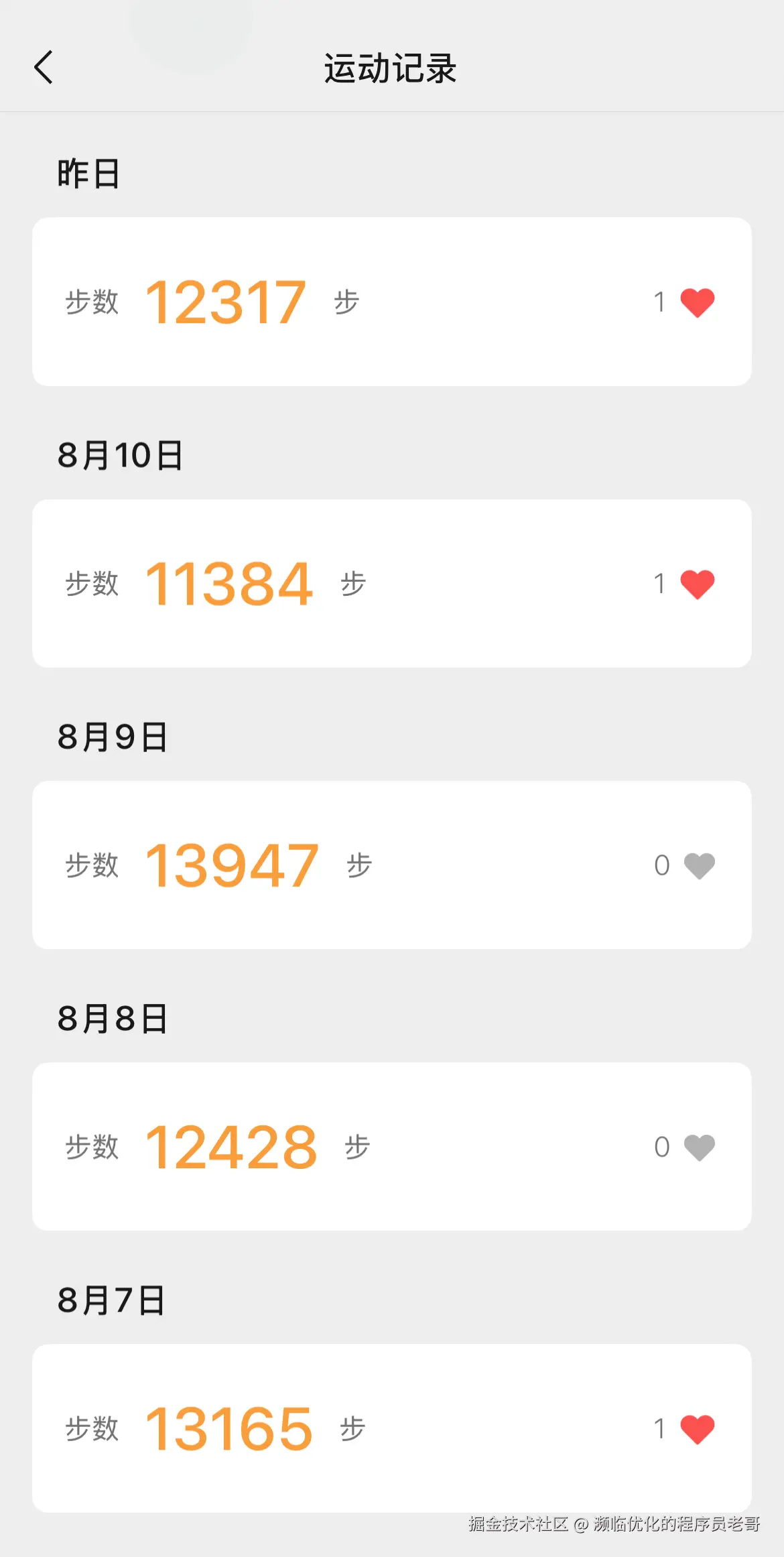Expand the 8月7日 step record card

pyautogui.click(x=392, y=1428)
